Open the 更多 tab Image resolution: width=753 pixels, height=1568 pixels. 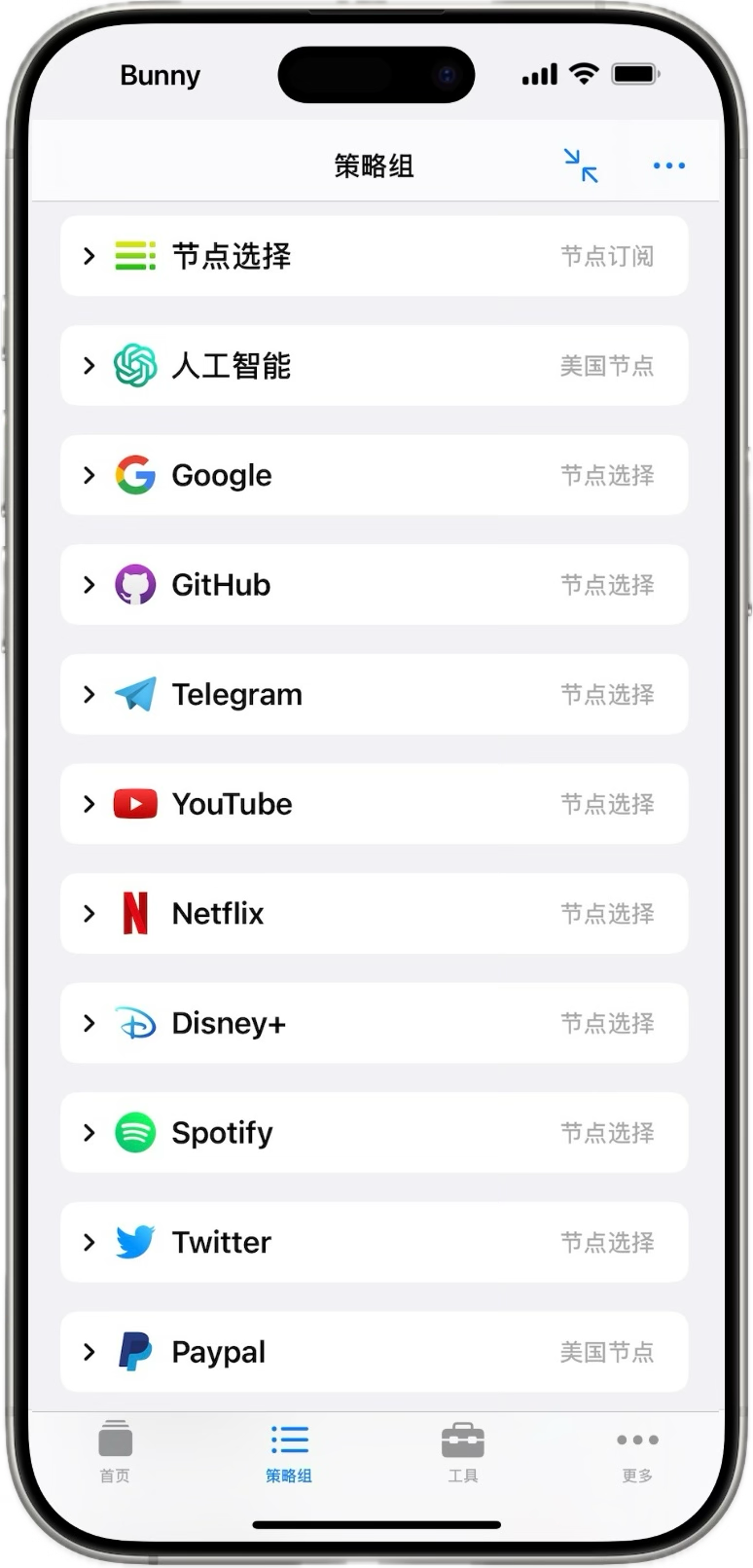click(x=637, y=1450)
